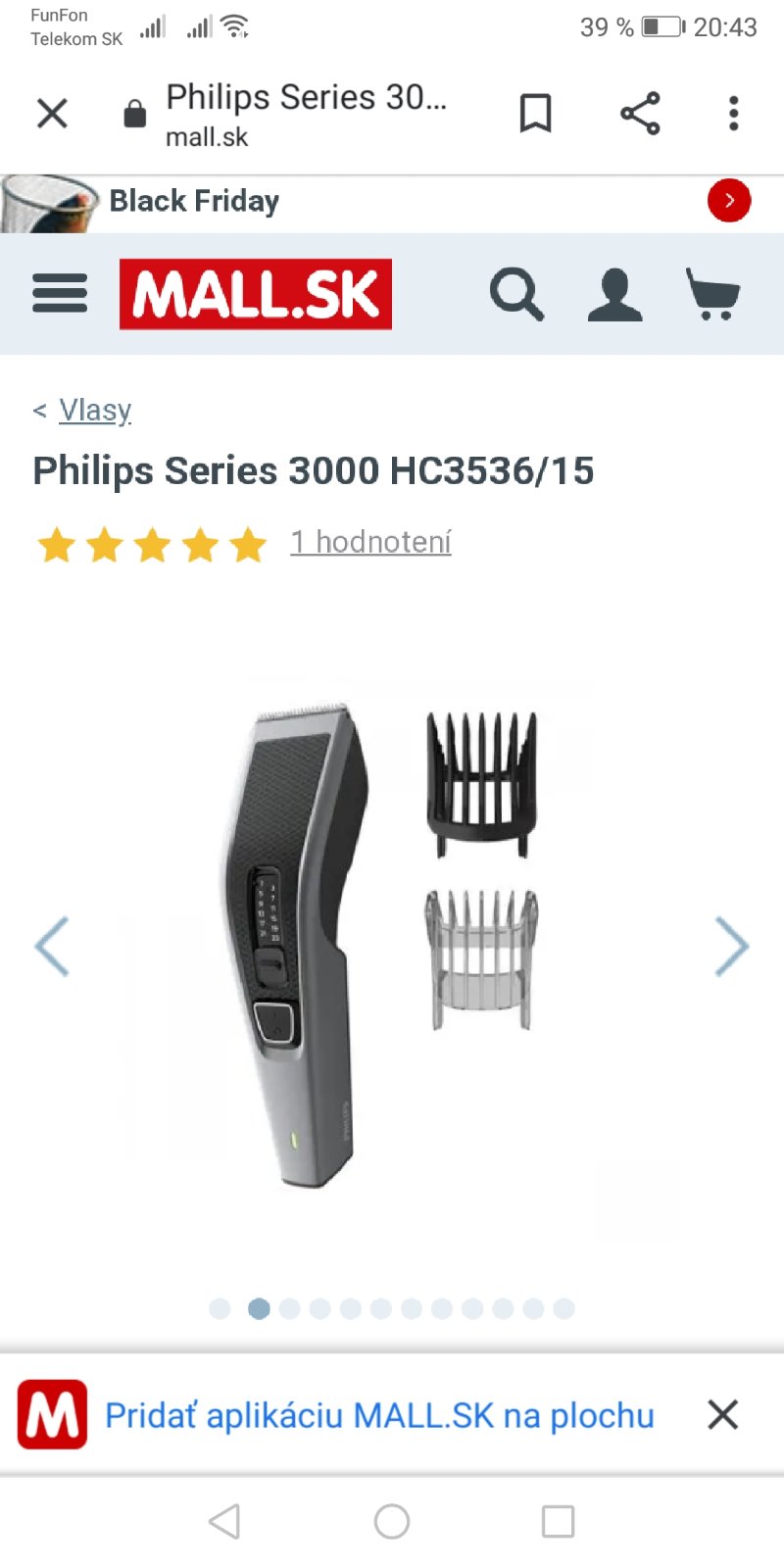
Task: Bookmark this page
Action: [x=535, y=114]
